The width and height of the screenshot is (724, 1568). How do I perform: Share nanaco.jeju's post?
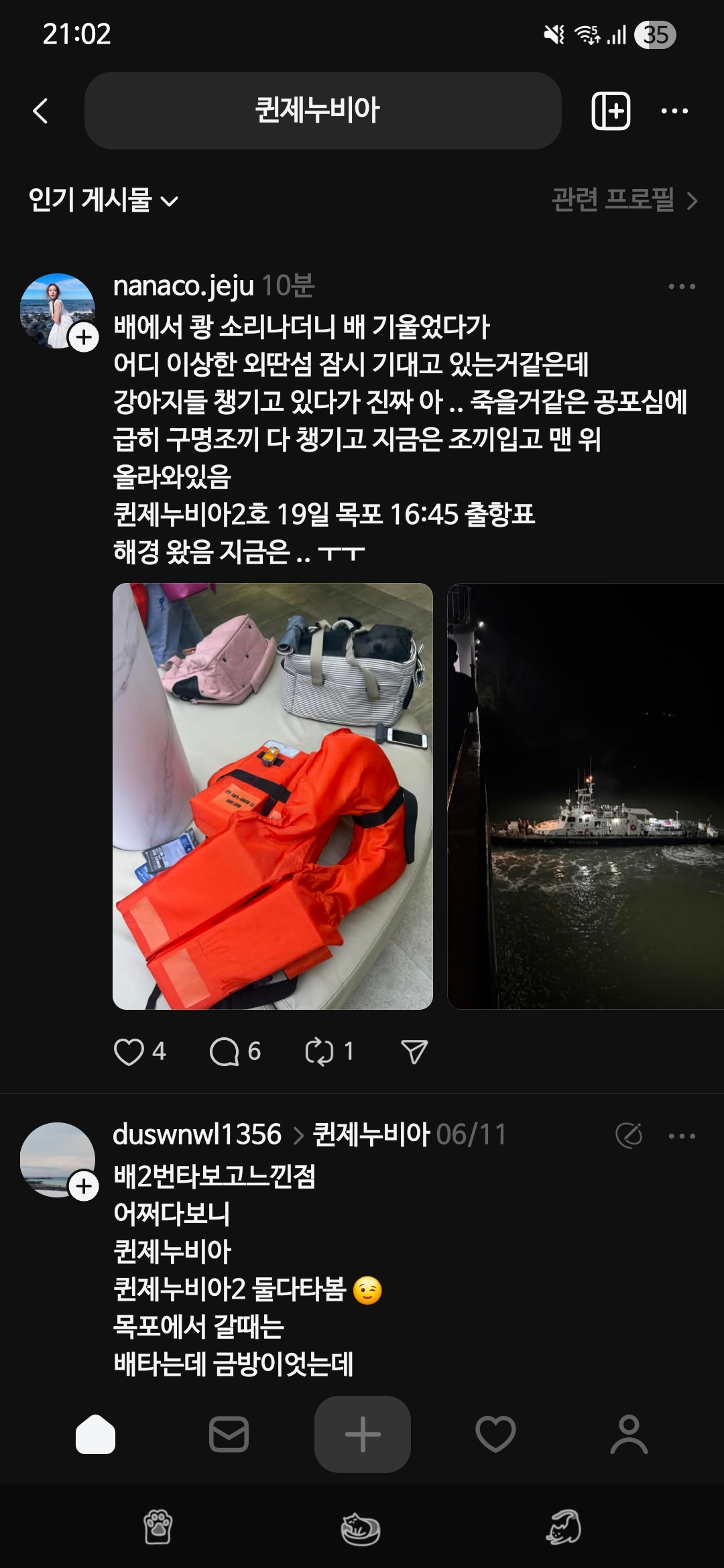[x=414, y=1052]
